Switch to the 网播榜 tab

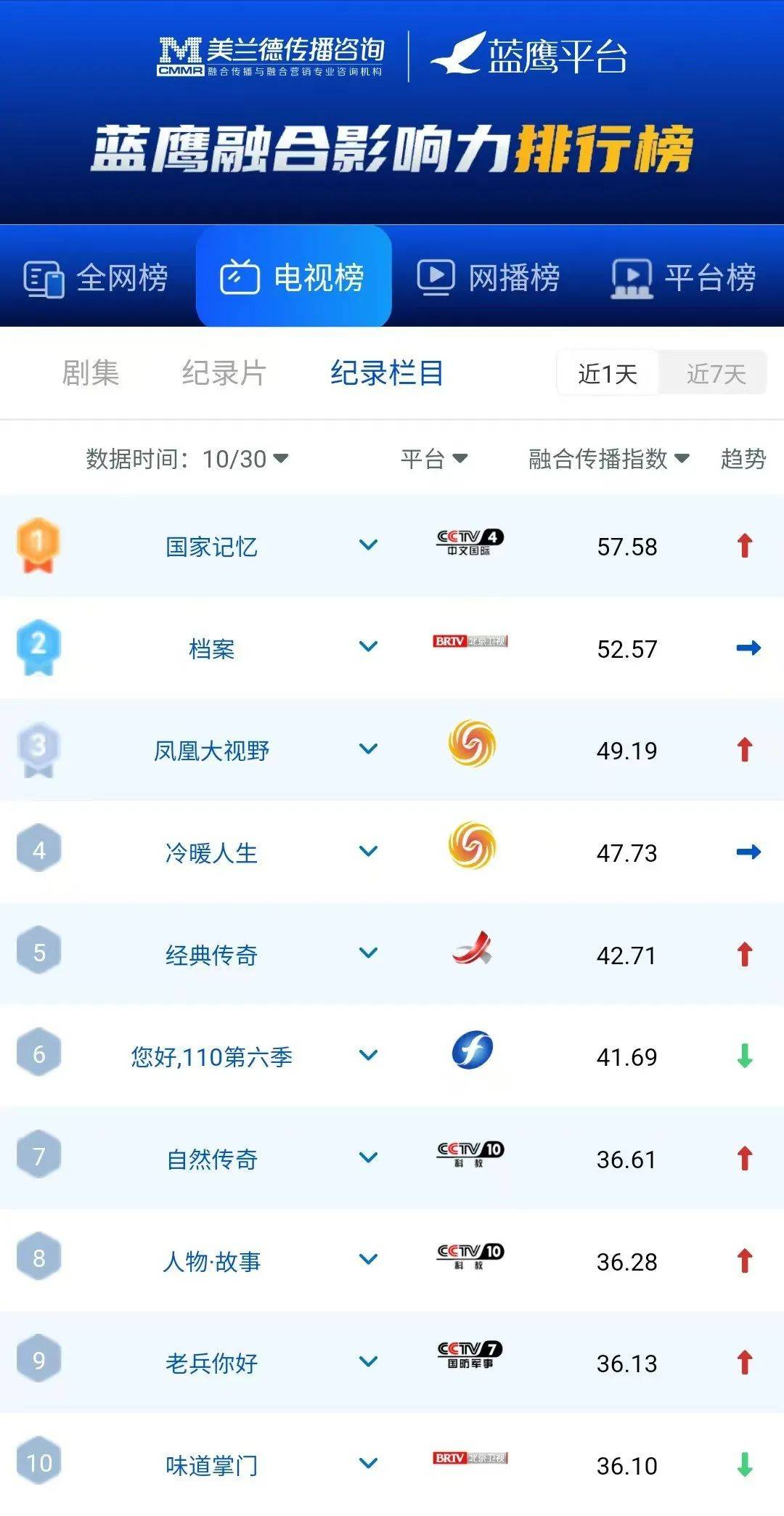489,278
